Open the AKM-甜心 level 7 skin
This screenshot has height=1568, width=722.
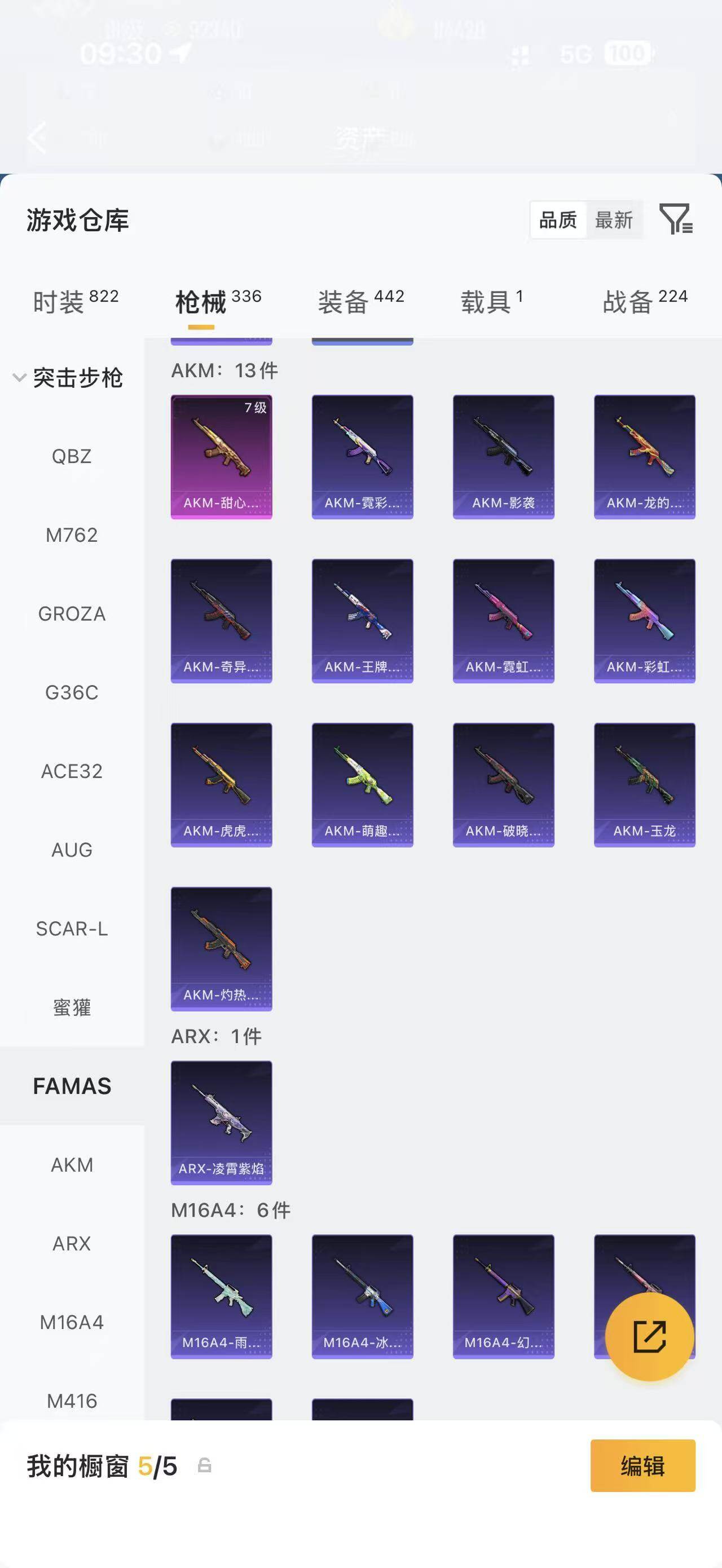point(222,457)
